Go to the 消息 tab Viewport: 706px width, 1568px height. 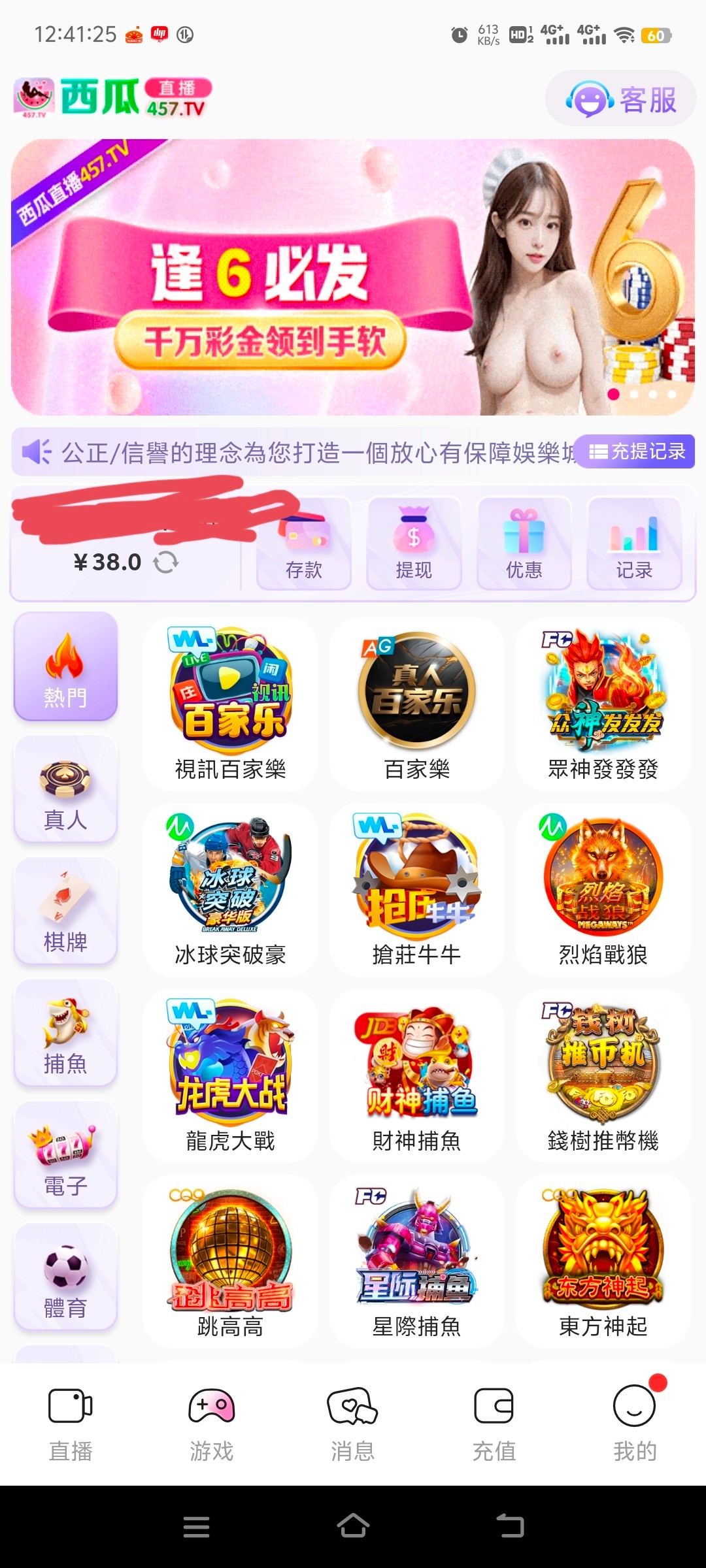pos(353,1423)
